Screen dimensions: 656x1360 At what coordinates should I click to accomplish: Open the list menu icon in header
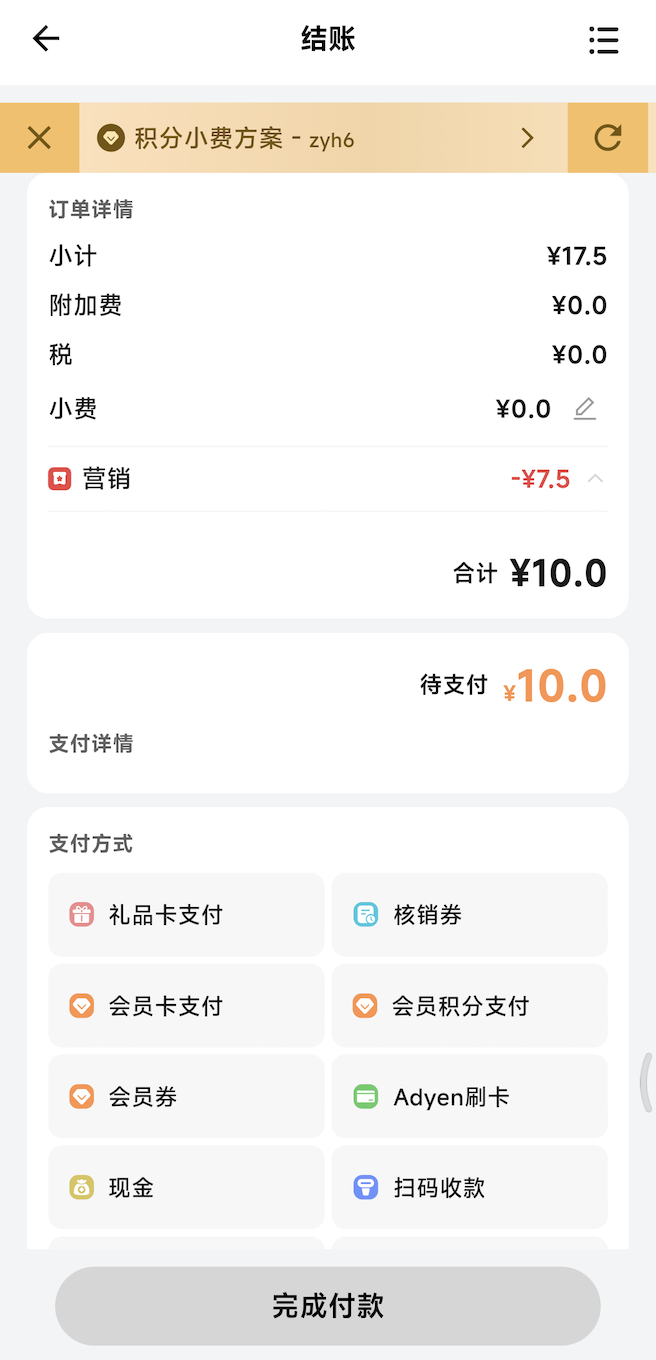603,40
